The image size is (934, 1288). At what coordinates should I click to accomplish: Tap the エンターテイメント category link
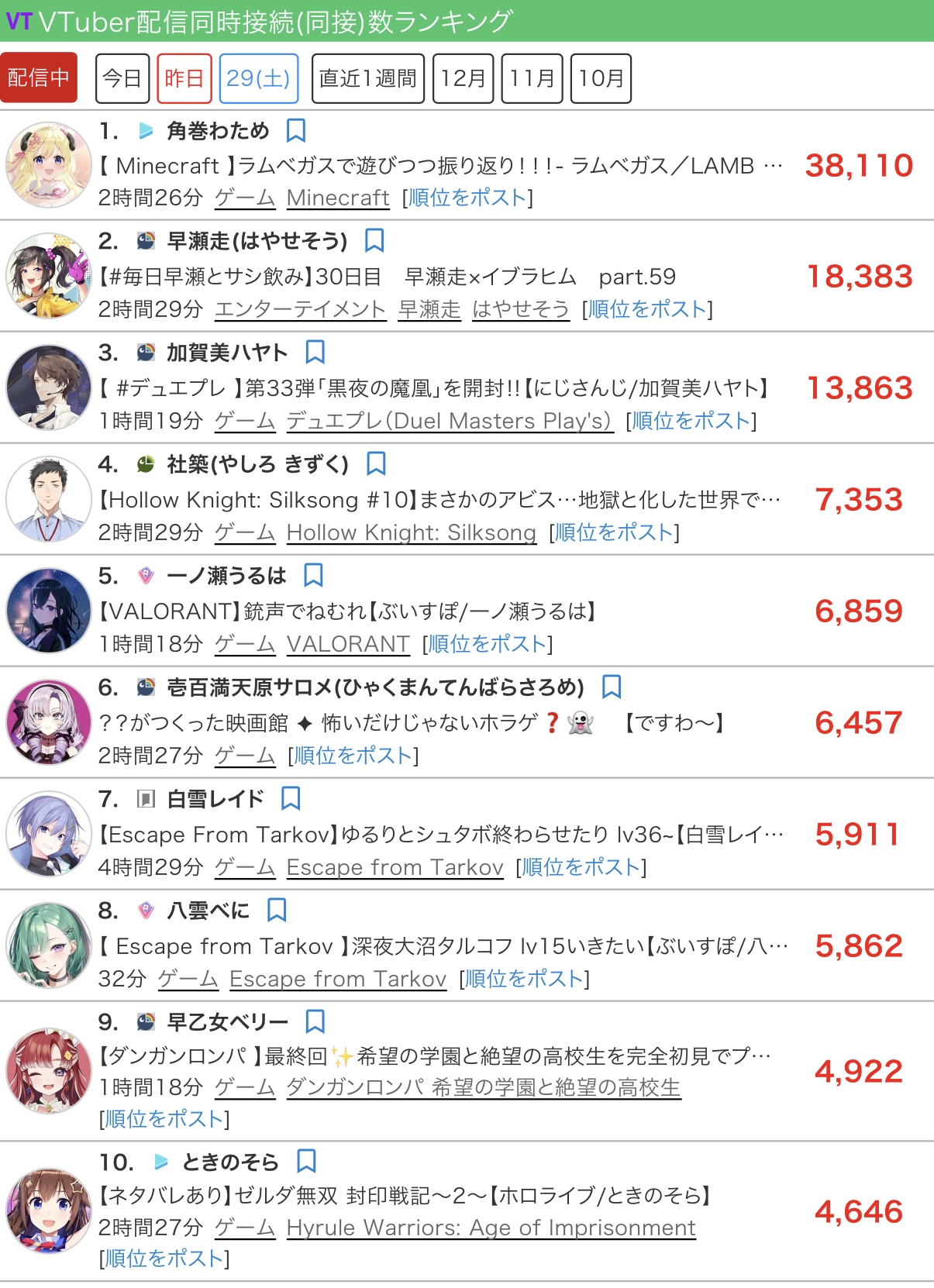tap(300, 309)
